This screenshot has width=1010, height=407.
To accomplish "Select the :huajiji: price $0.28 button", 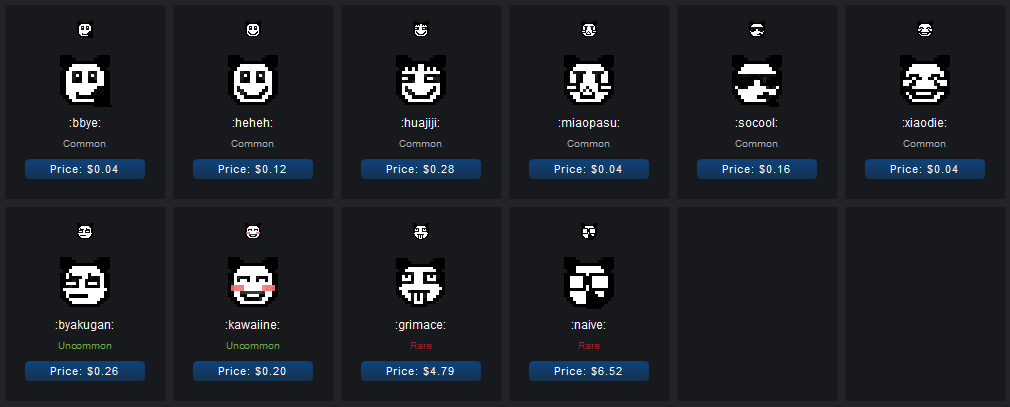I will tap(421, 169).
